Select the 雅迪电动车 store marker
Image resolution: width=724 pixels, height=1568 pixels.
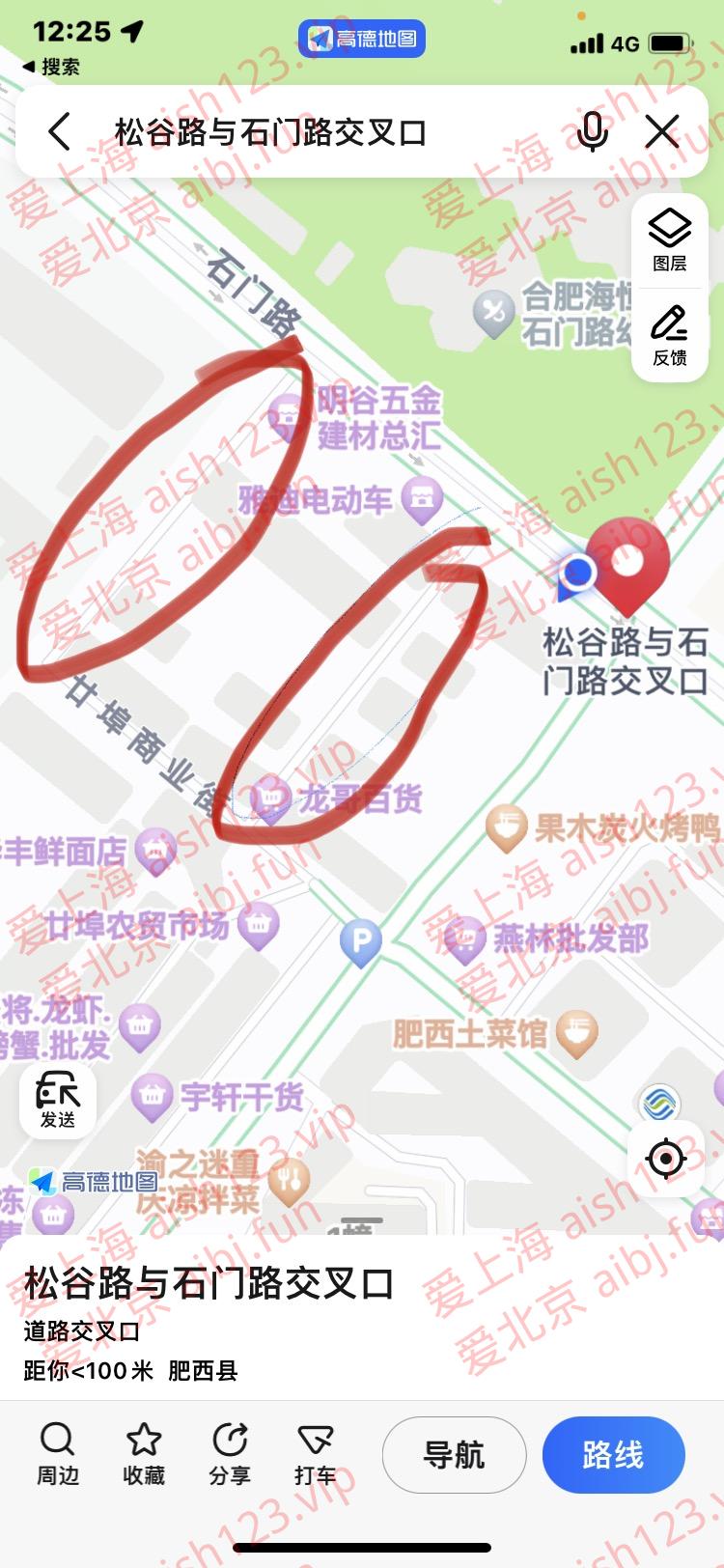[x=421, y=499]
